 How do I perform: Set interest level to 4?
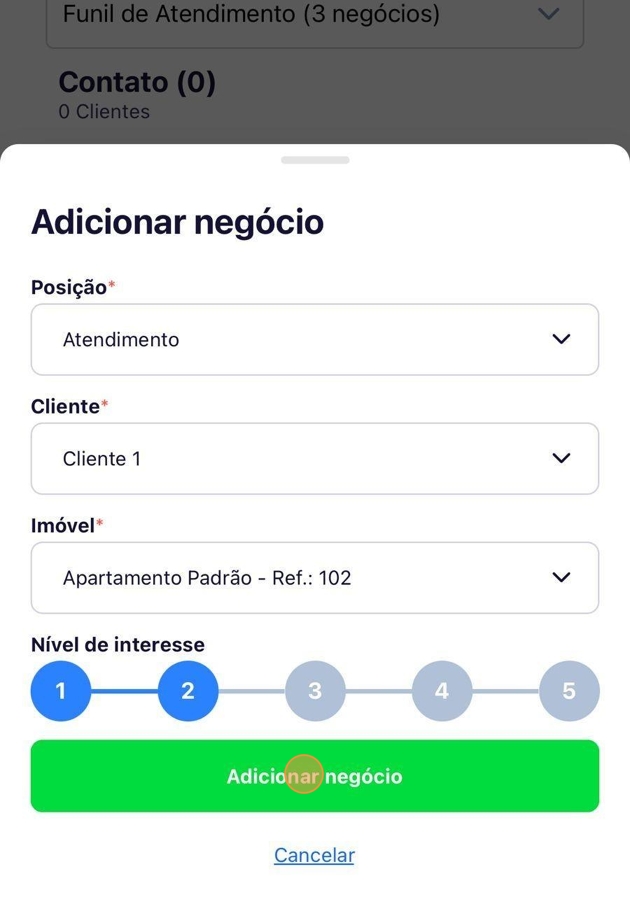tap(442, 691)
